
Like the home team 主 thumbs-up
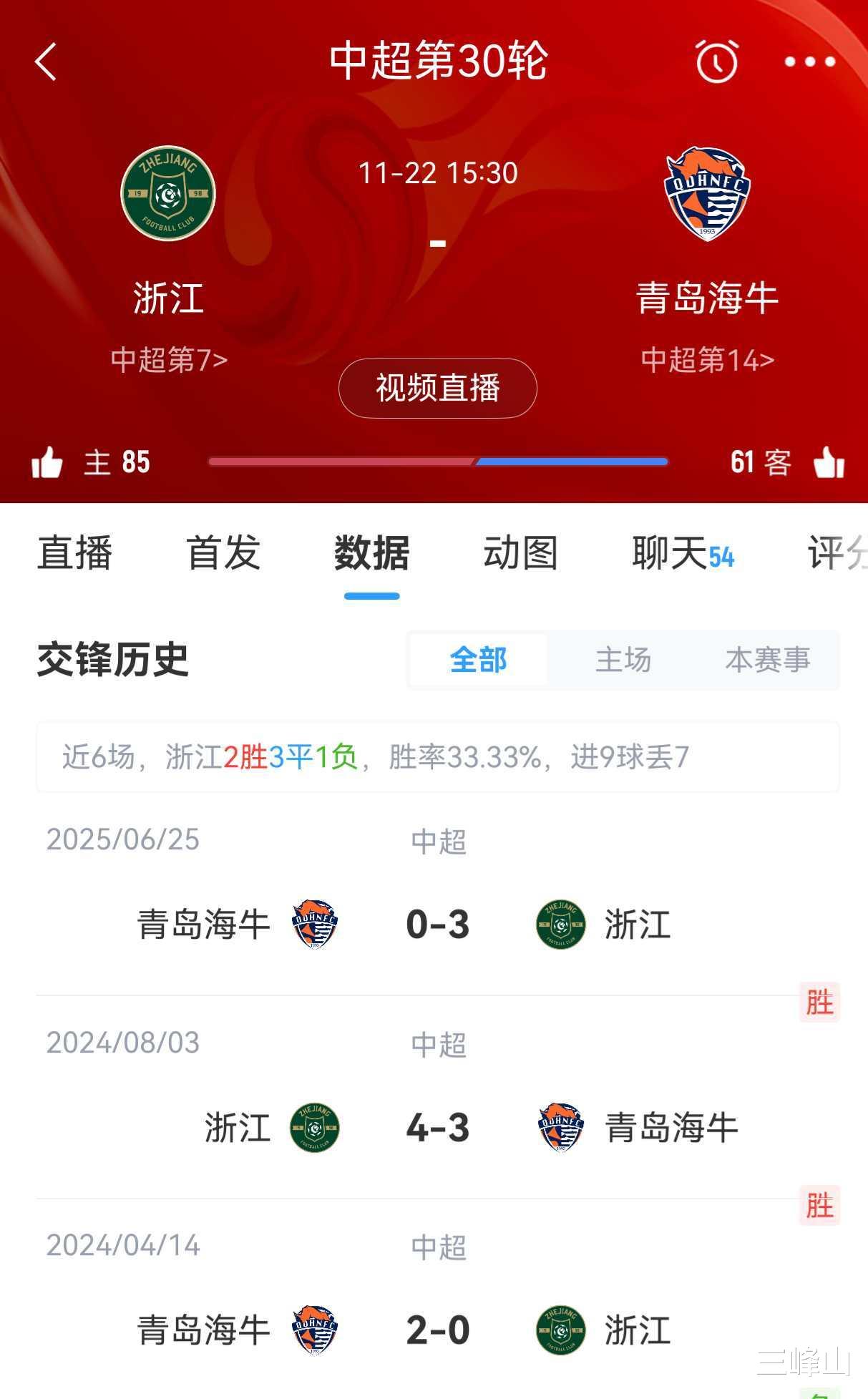[47, 462]
